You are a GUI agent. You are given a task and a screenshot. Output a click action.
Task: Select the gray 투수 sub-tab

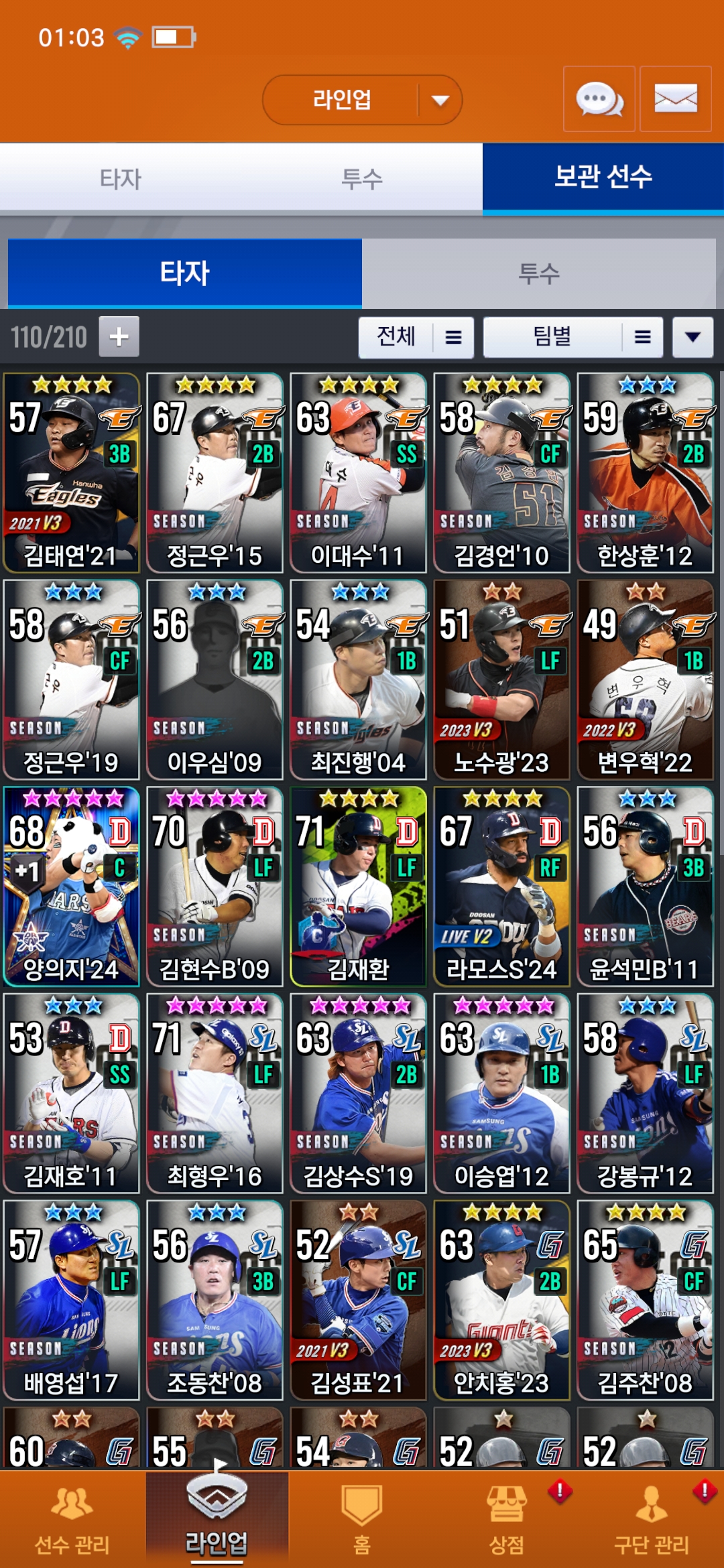coord(538,273)
